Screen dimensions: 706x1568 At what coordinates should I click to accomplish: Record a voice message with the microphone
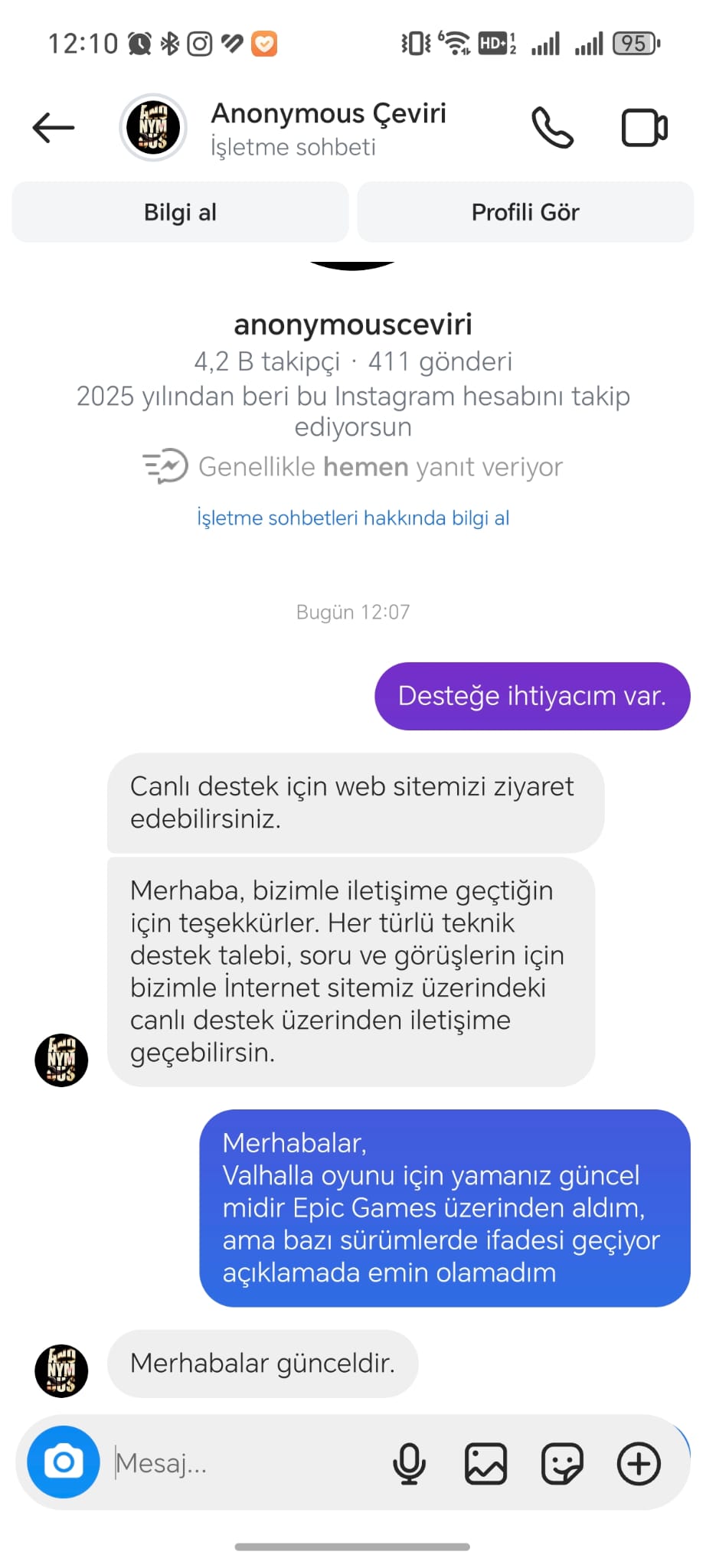coord(410,1463)
